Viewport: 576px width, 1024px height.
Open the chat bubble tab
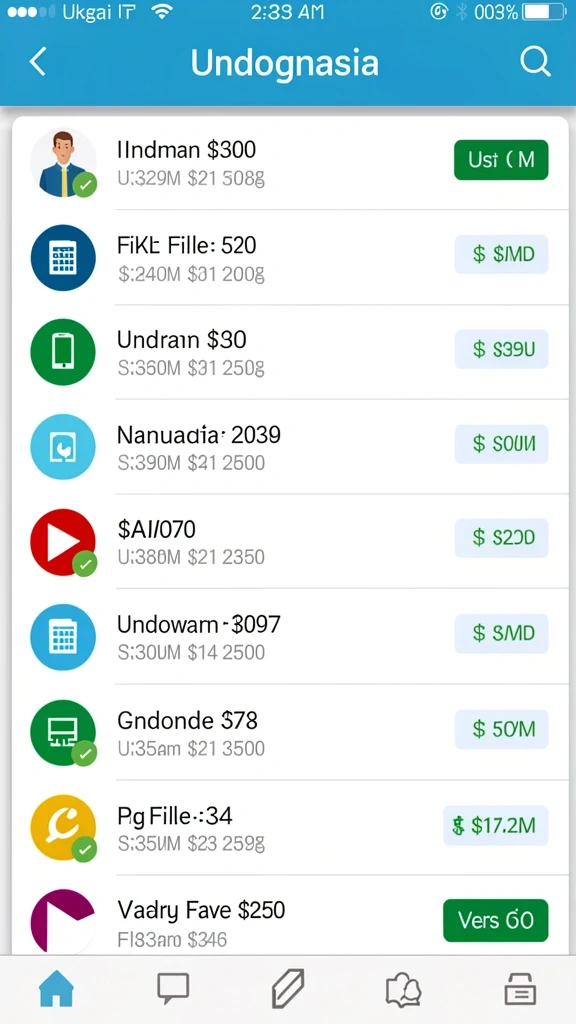coord(173,989)
